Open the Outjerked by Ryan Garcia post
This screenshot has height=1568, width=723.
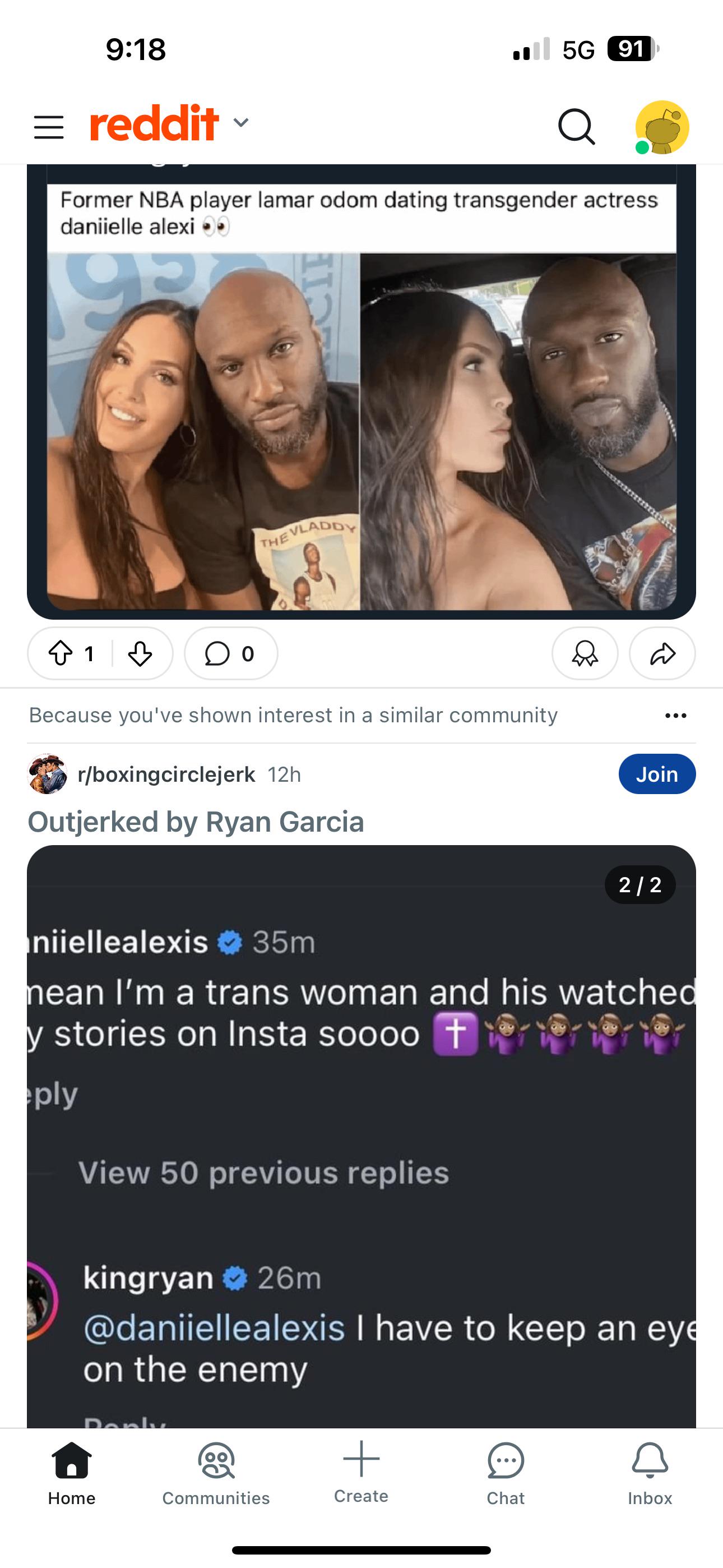[196, 822]
